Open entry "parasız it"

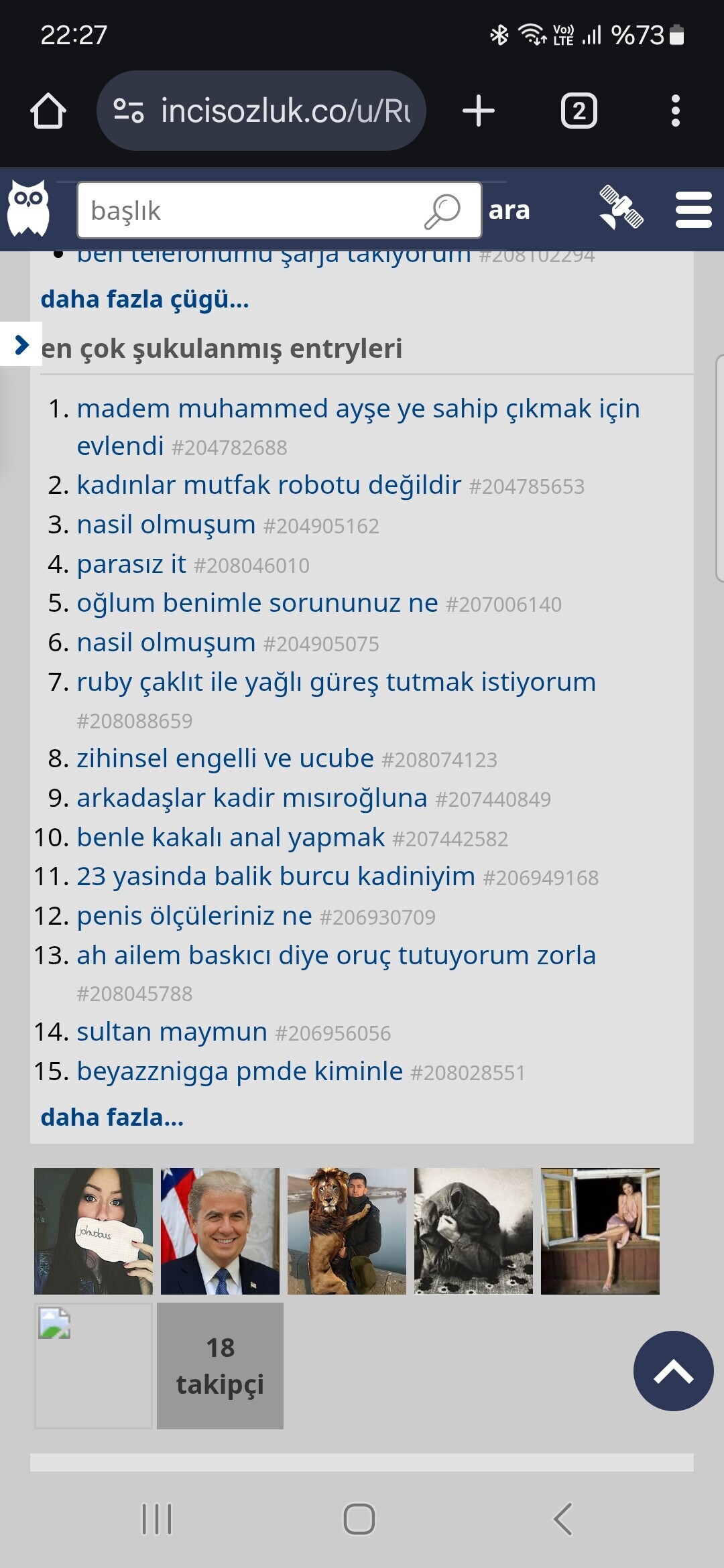click(131, 564)
